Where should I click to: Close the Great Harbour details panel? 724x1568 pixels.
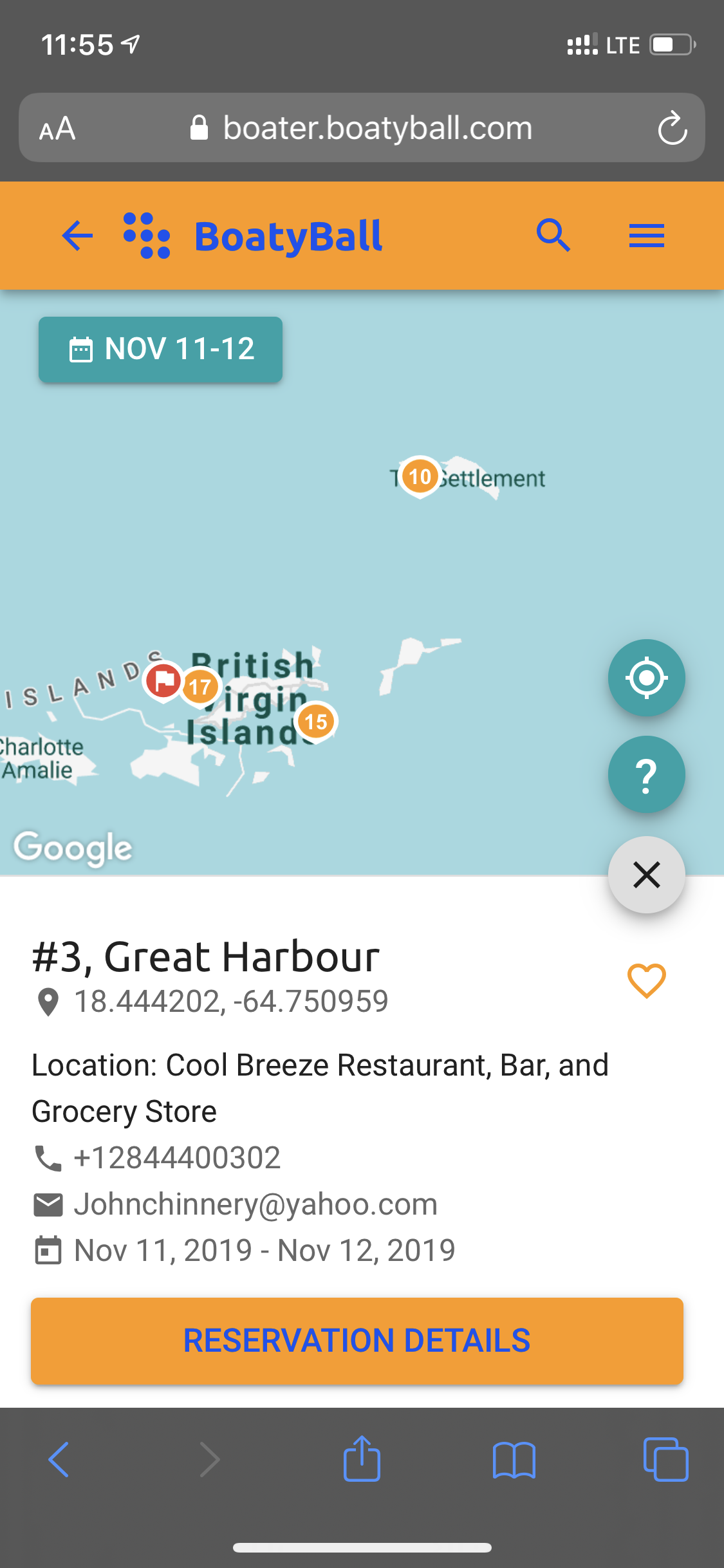pos(646,875)
